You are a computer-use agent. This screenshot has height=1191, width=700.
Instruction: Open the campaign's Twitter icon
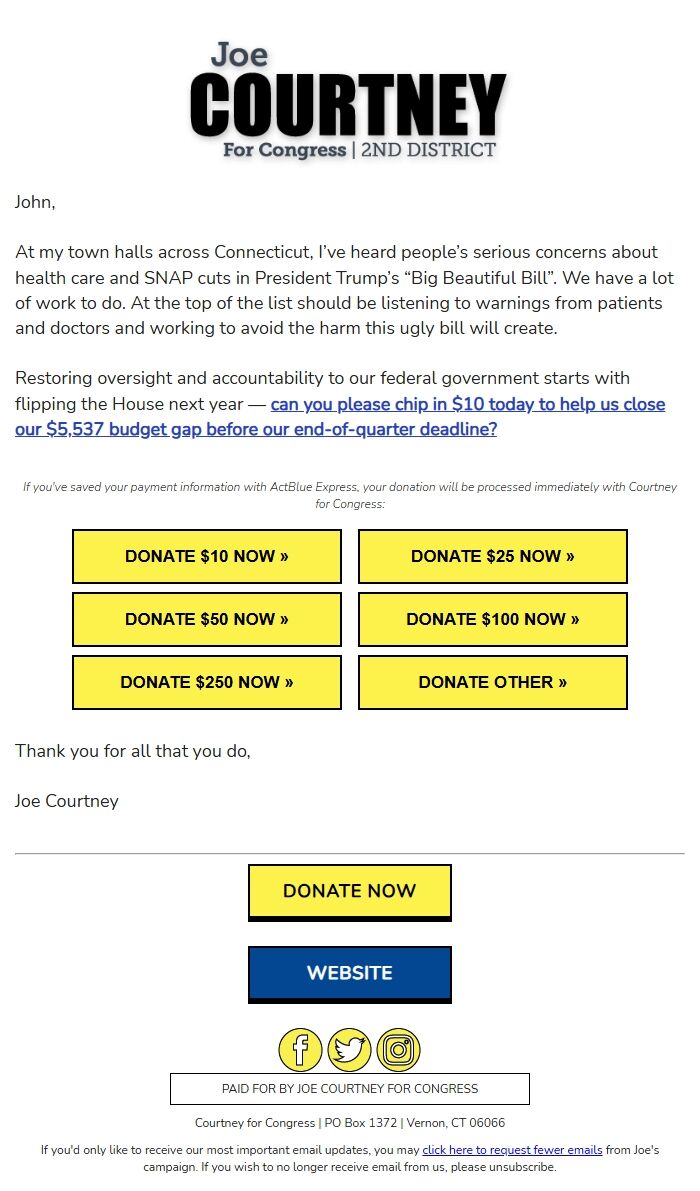tap(349, 1050)
